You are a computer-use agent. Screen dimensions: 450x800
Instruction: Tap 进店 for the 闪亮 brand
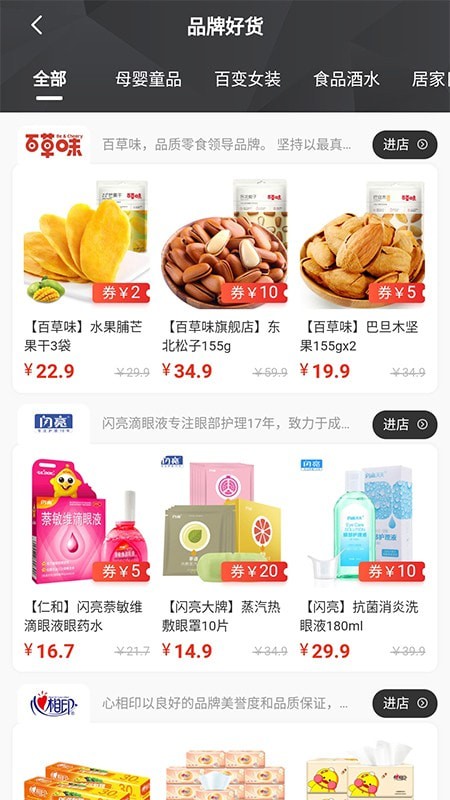click(x=405, y=424)
